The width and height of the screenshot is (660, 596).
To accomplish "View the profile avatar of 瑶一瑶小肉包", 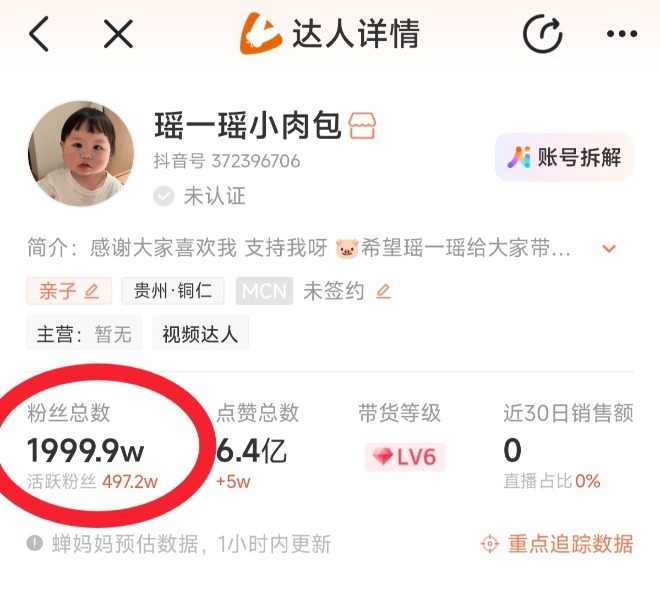I will tap(80, 153).
